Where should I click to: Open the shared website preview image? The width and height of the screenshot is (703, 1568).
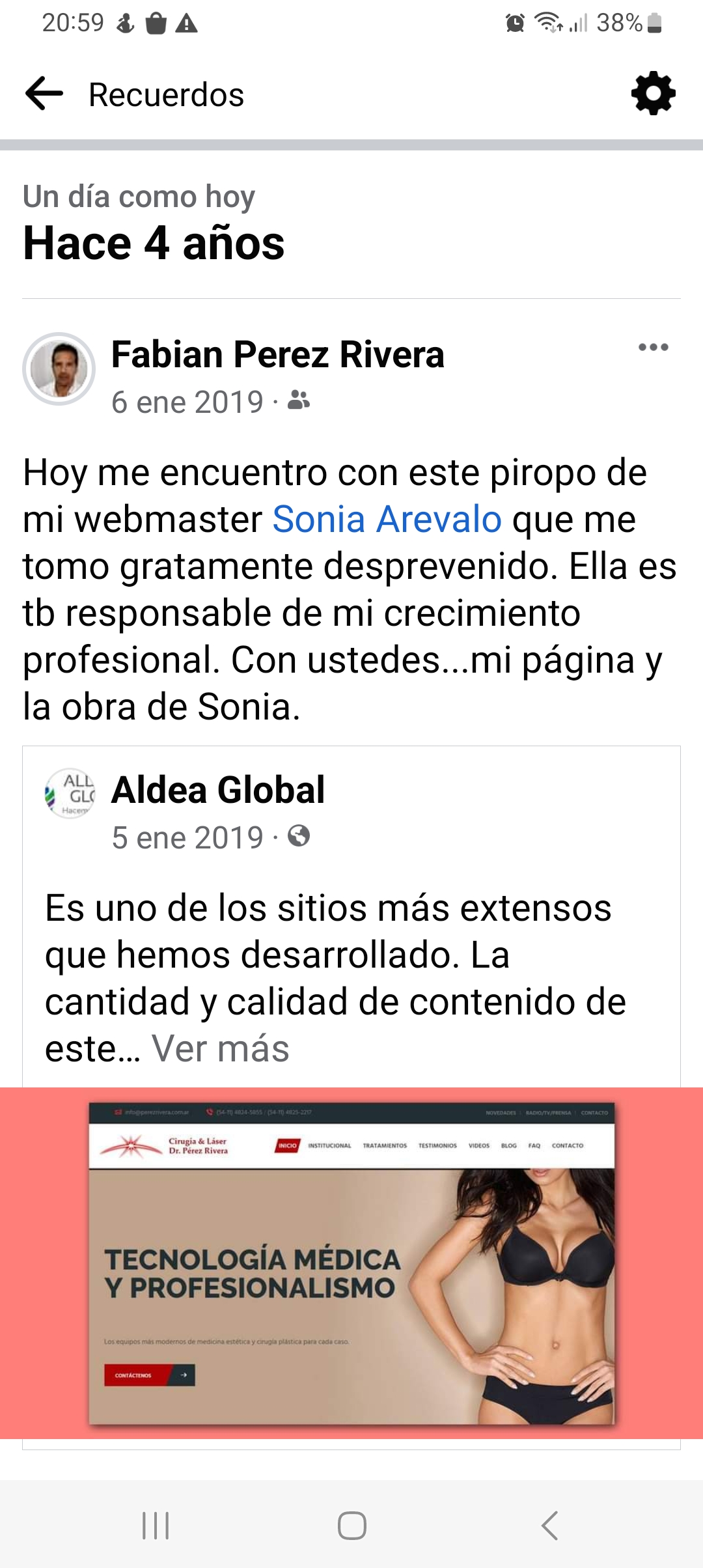click(x=351, y=1263)
